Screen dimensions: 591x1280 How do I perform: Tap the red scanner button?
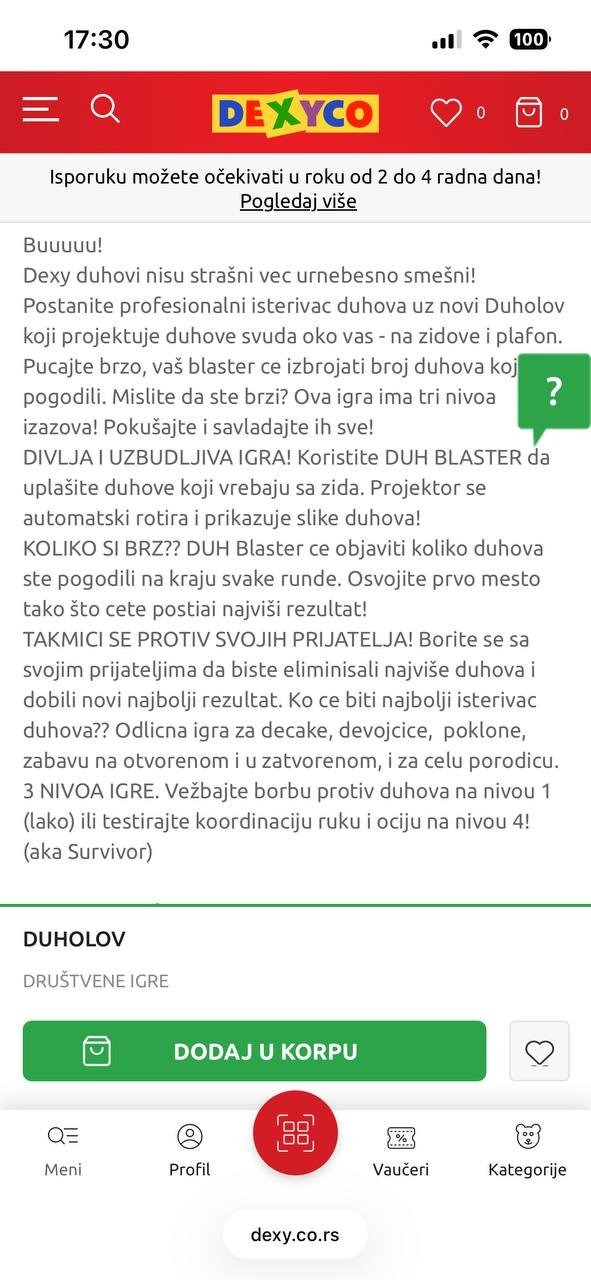pos(296,1133)
